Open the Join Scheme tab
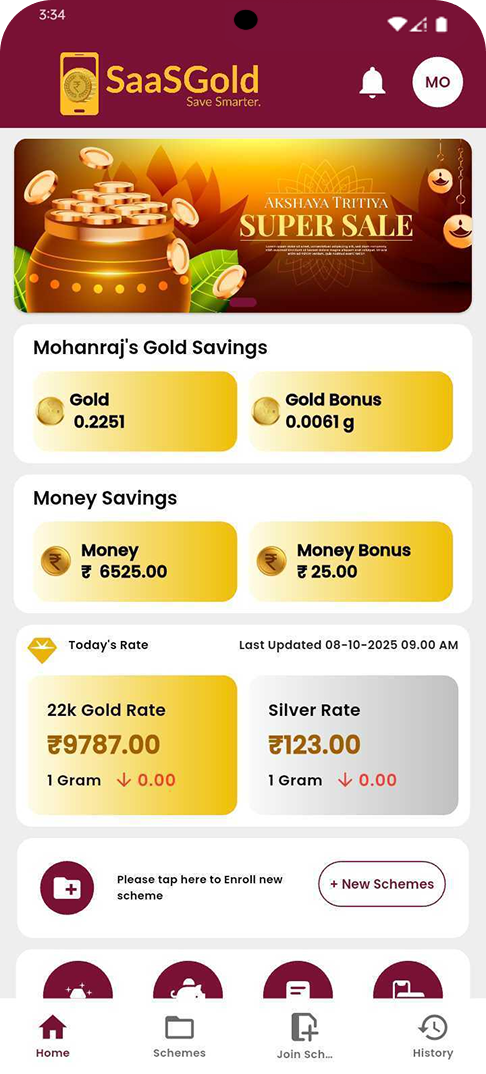 pos(305,1037)
